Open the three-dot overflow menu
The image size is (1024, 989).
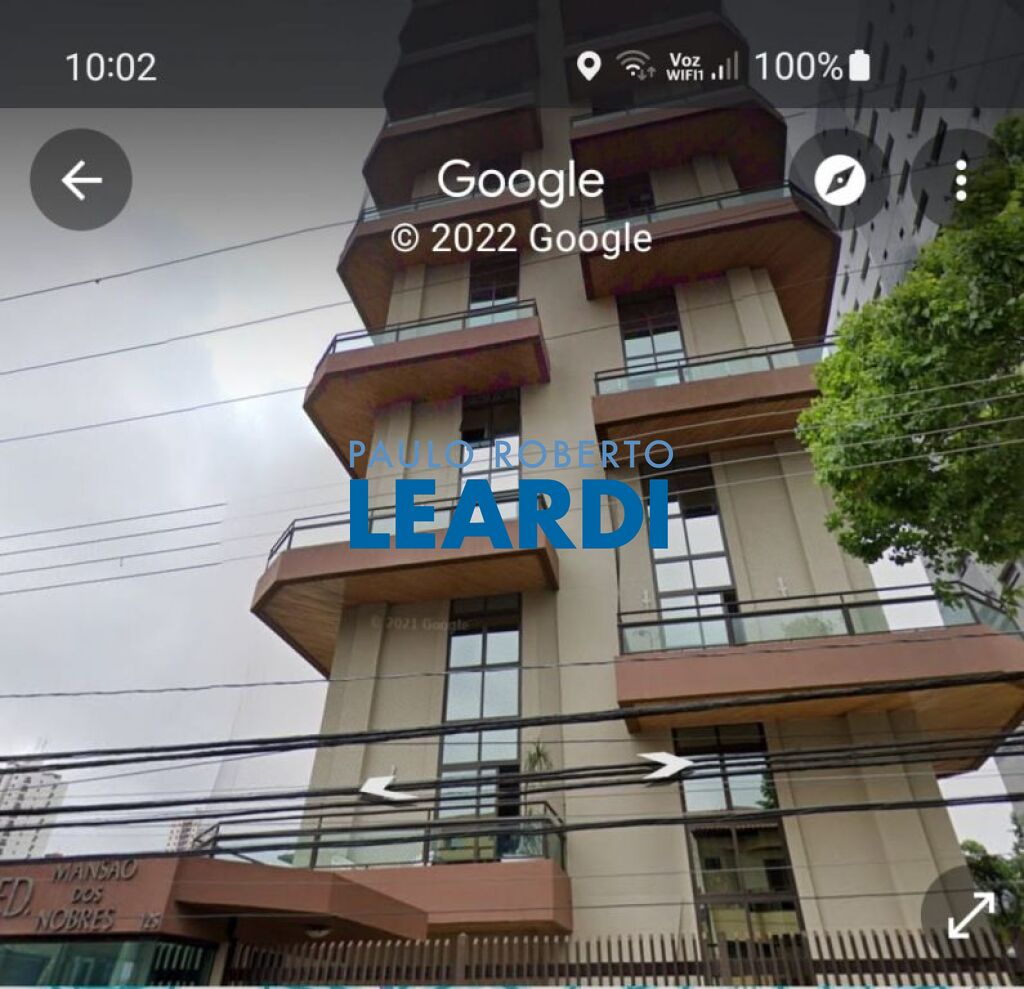960,181
